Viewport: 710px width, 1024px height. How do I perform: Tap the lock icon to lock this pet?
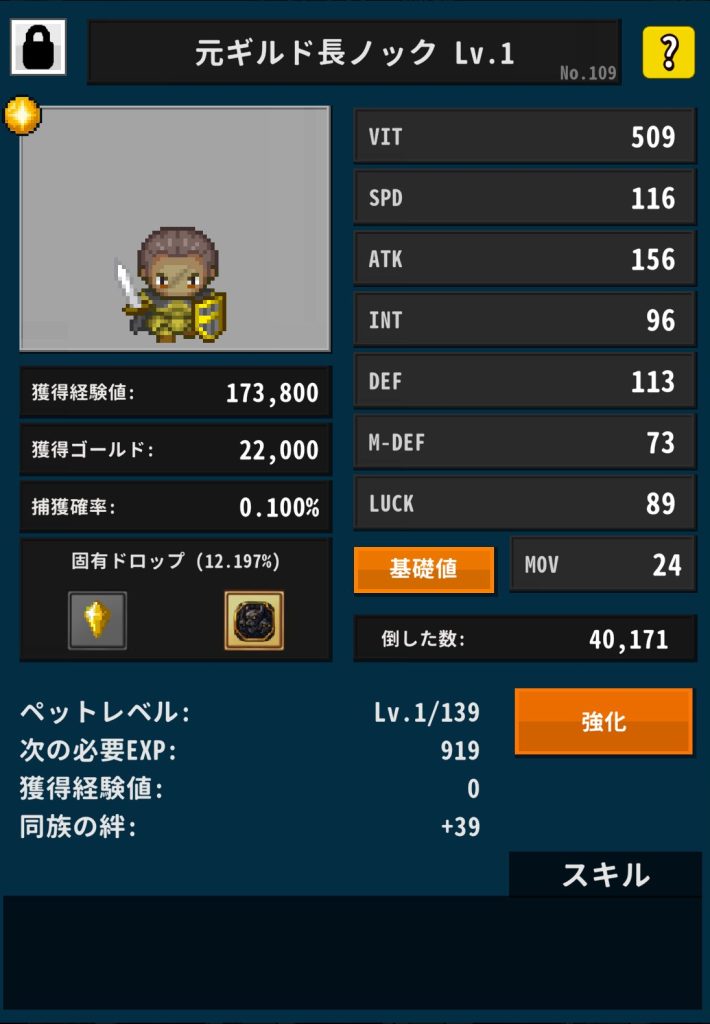[38, 47]
